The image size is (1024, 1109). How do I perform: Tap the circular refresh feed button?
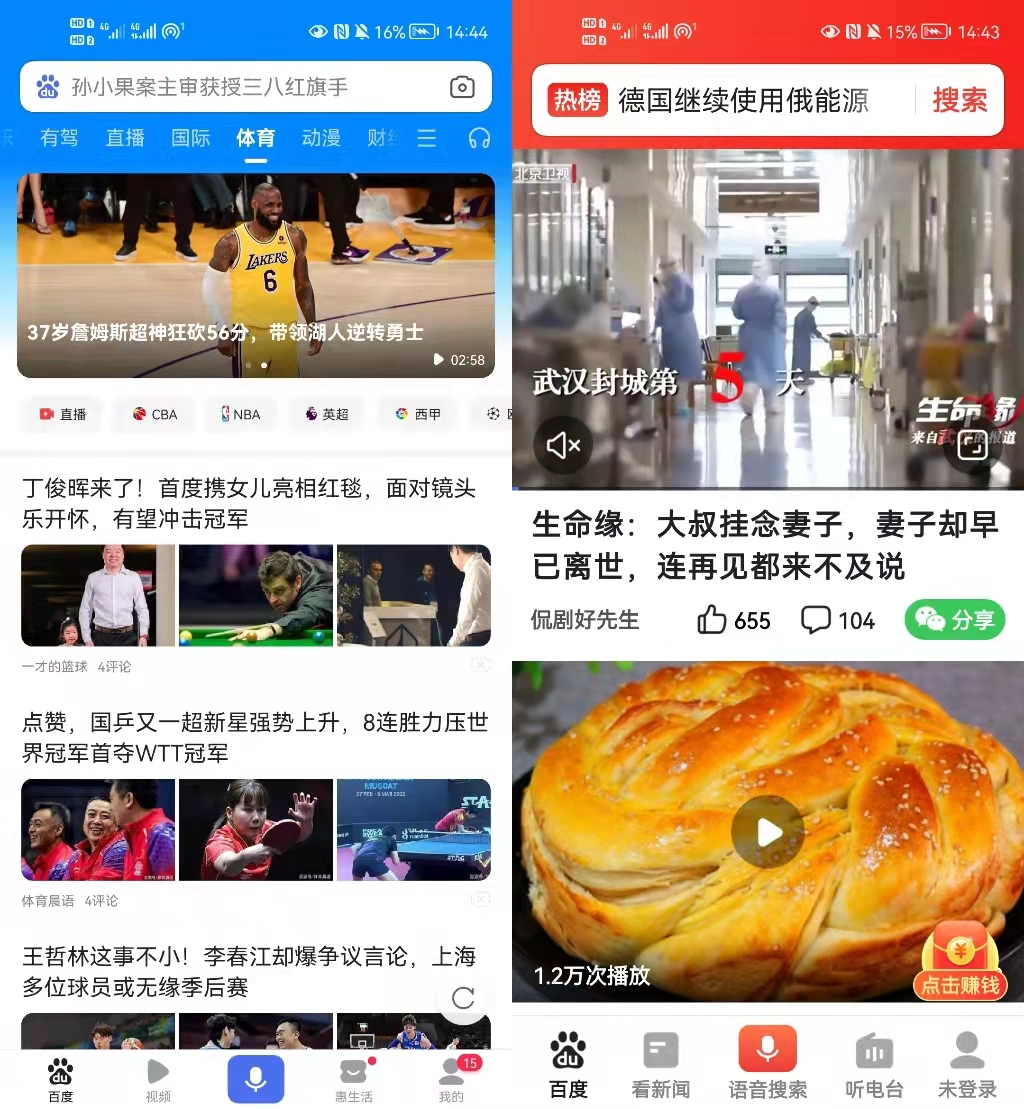pyautogui.click(x=463, y=997)
